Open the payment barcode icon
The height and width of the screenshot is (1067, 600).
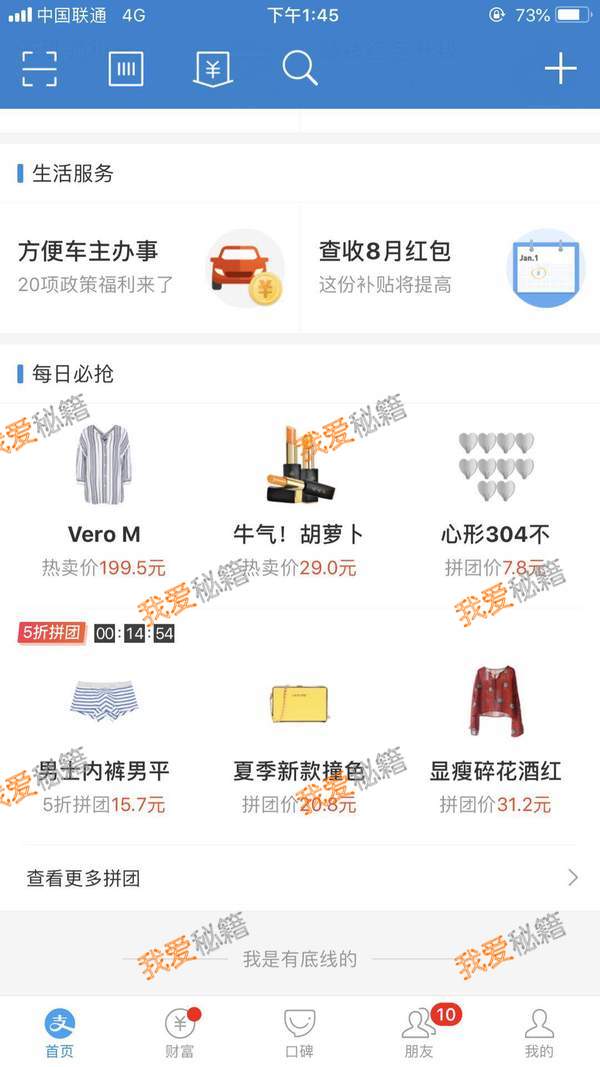click(126, 69)
